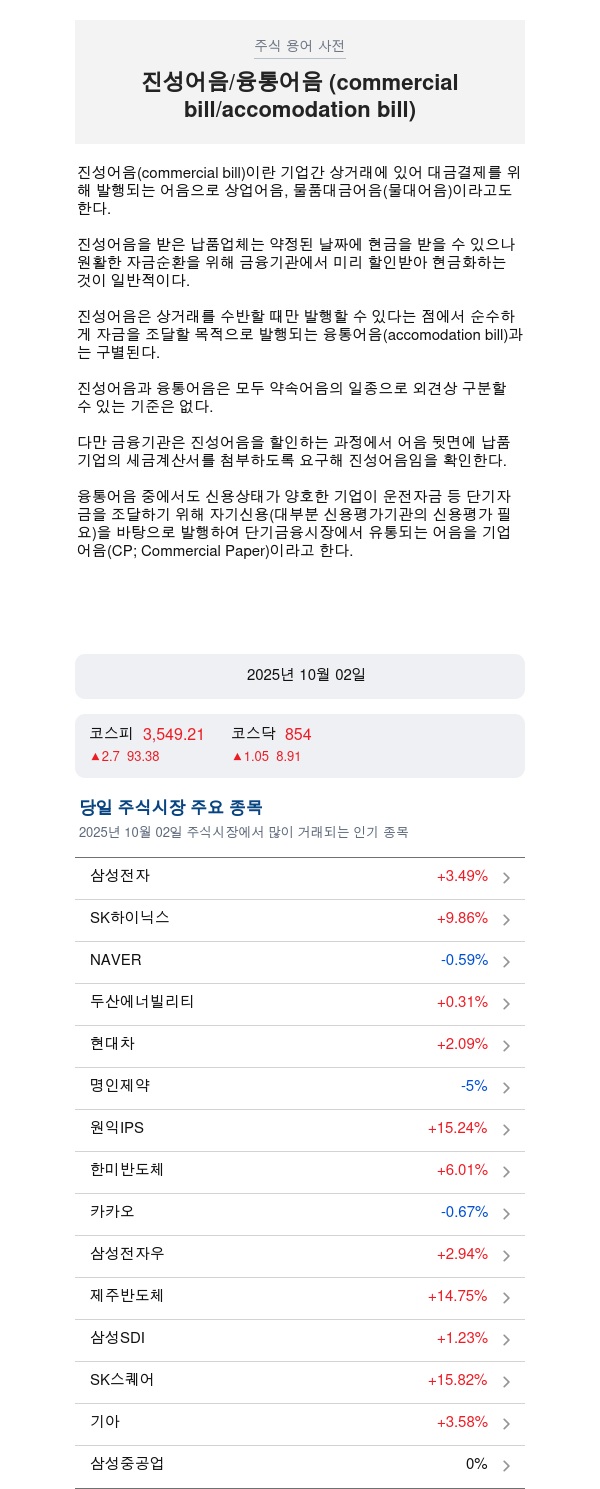Open 삼성중공업 stock details

[299, 1465]
